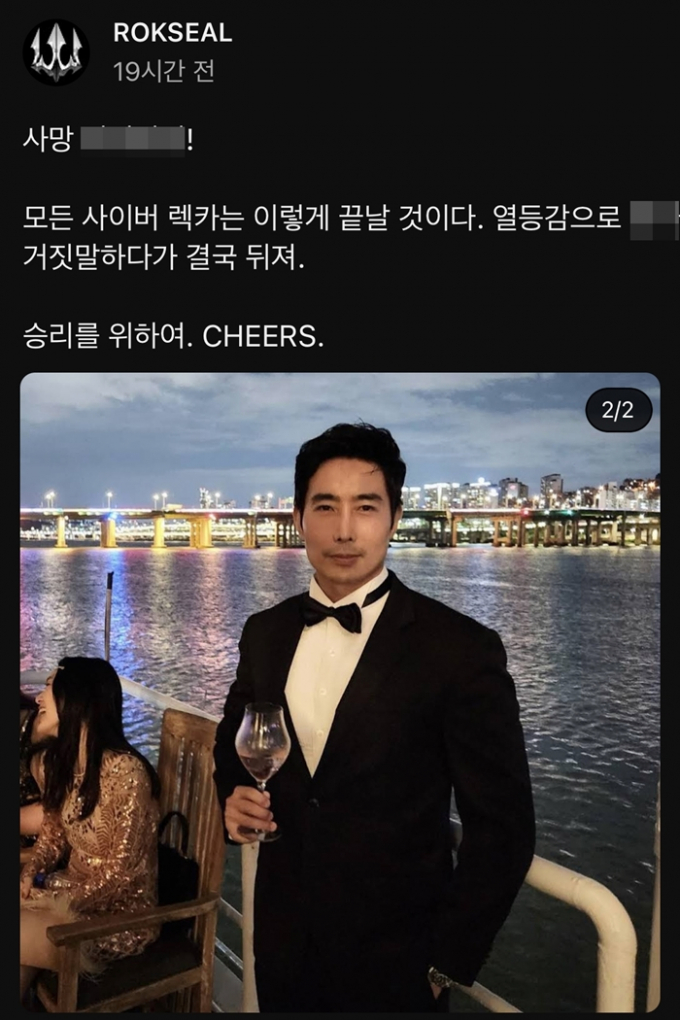Tap the ROKSEAL channel name
Image resolution: width=680 pixels, height=1020 pixels.
tap(172, 33)
